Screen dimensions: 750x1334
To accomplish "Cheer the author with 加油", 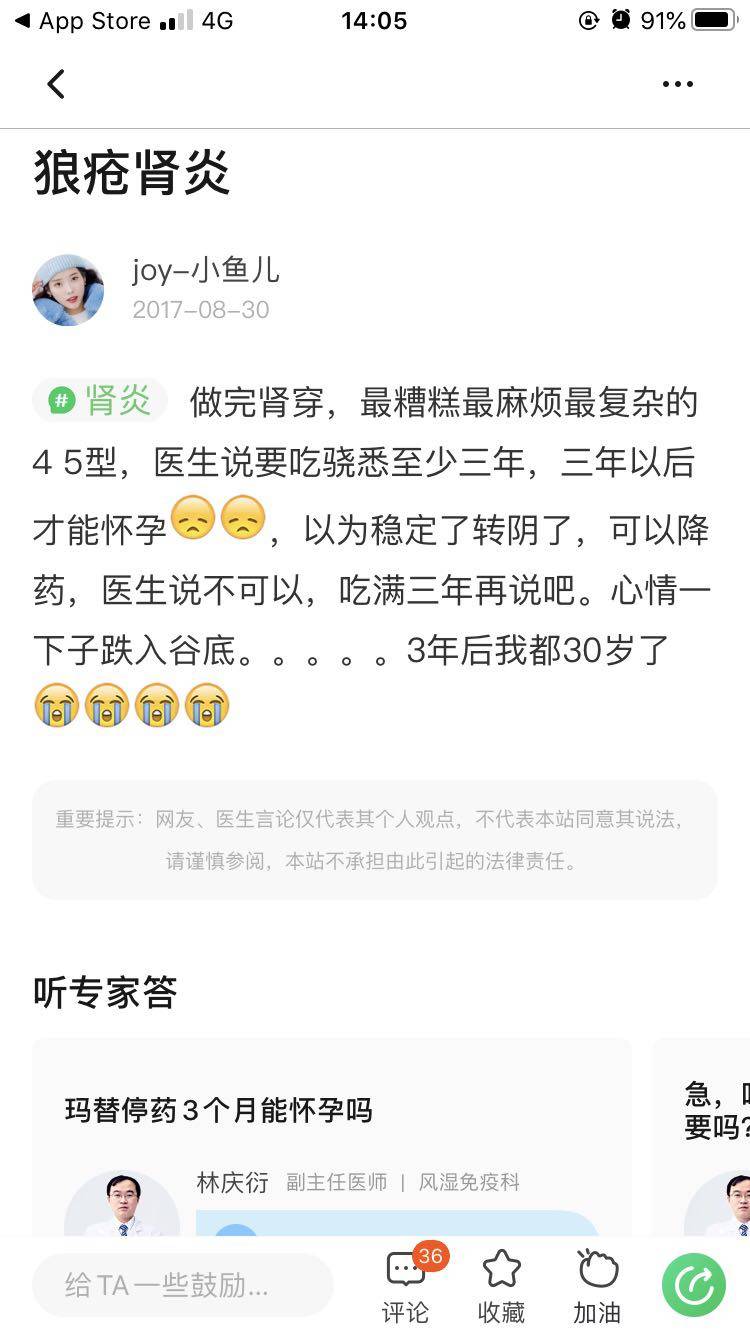I will [597, 1285].
